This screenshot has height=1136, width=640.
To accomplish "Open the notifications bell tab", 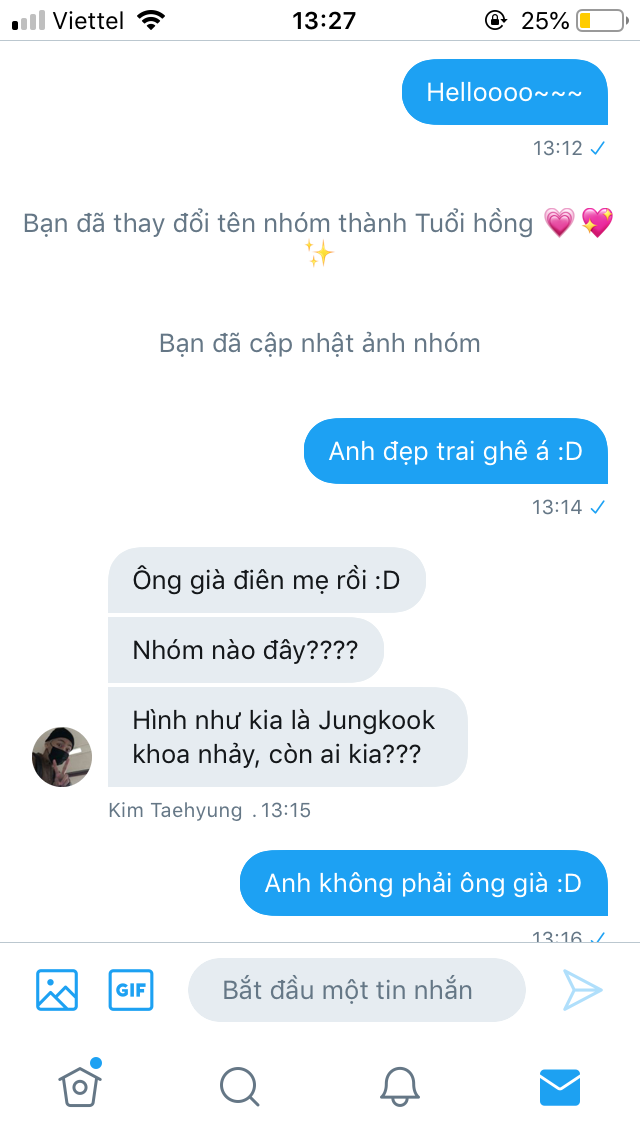I will [399, 1087].
